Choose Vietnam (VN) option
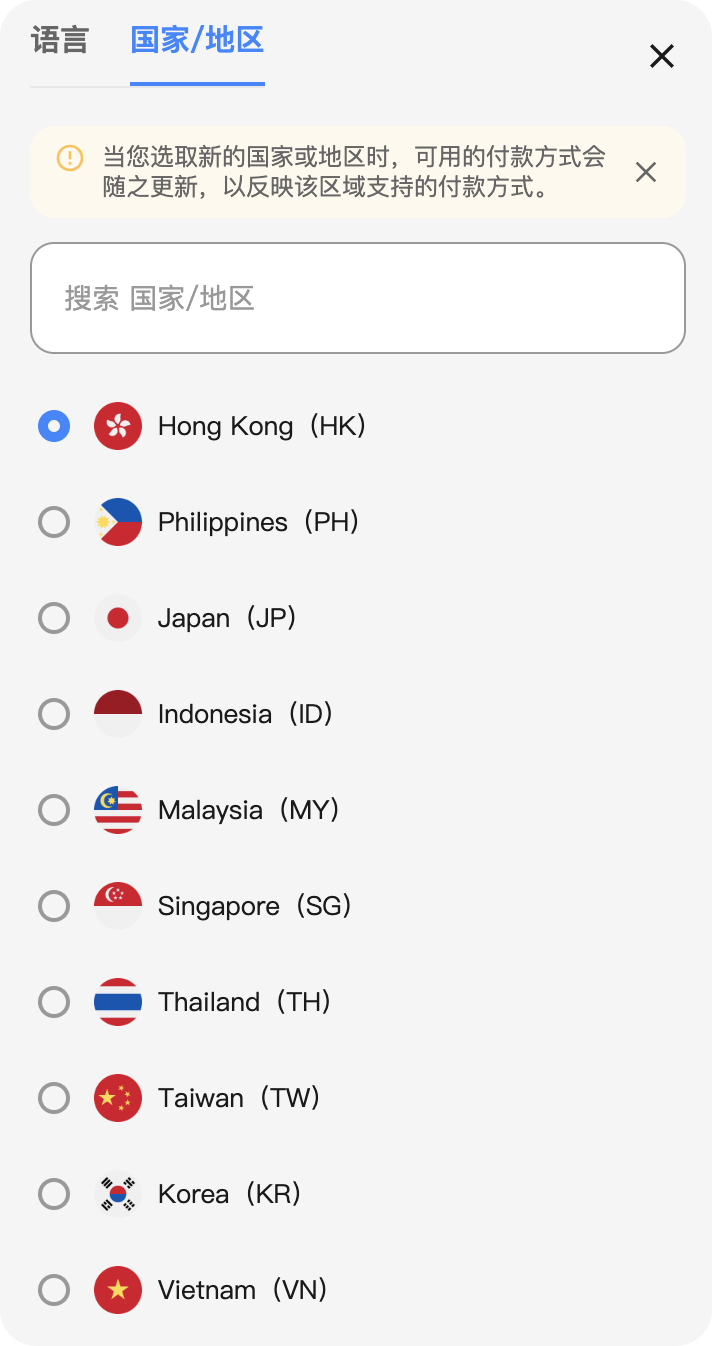712x1346 pixels. pyautogui.click(x=54, y=1290)
